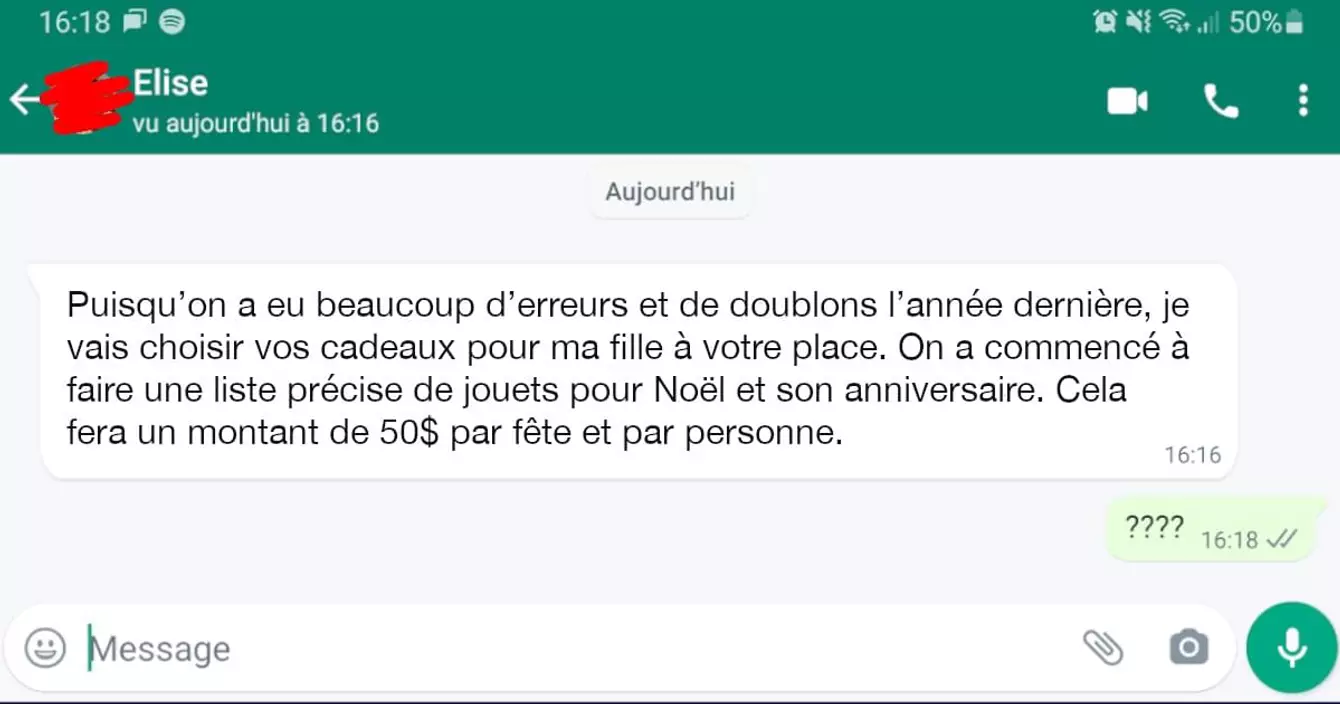This screenshot has height=704, width=1340.
Task: Tap the microphone voice message button
Action: click(x=1292, y=647)
